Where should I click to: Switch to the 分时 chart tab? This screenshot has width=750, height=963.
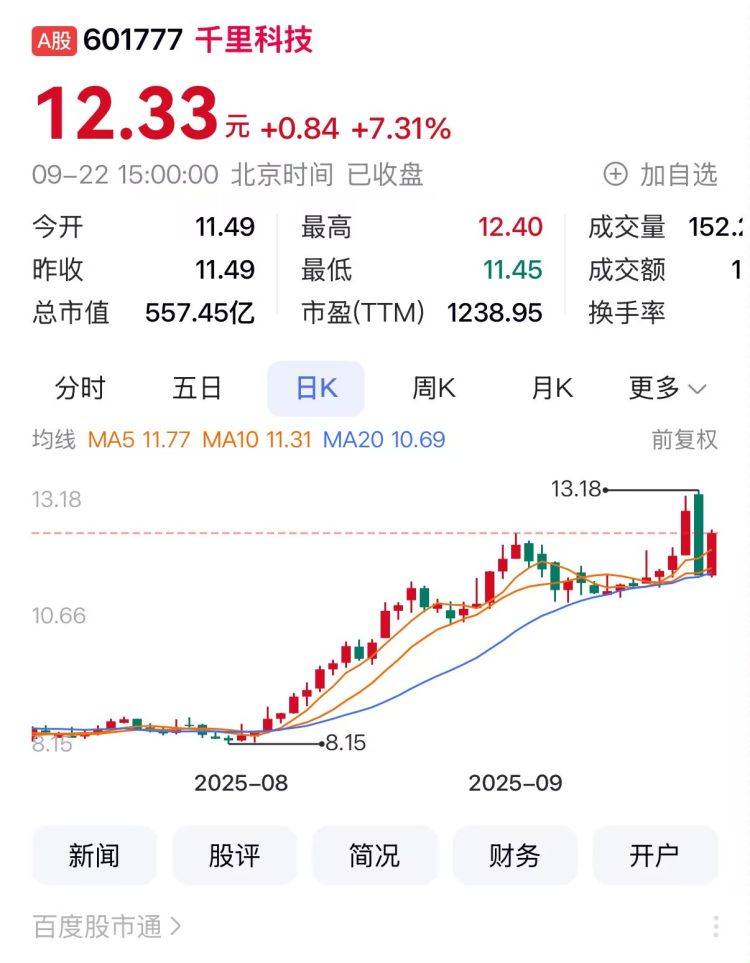click(80, 389)
